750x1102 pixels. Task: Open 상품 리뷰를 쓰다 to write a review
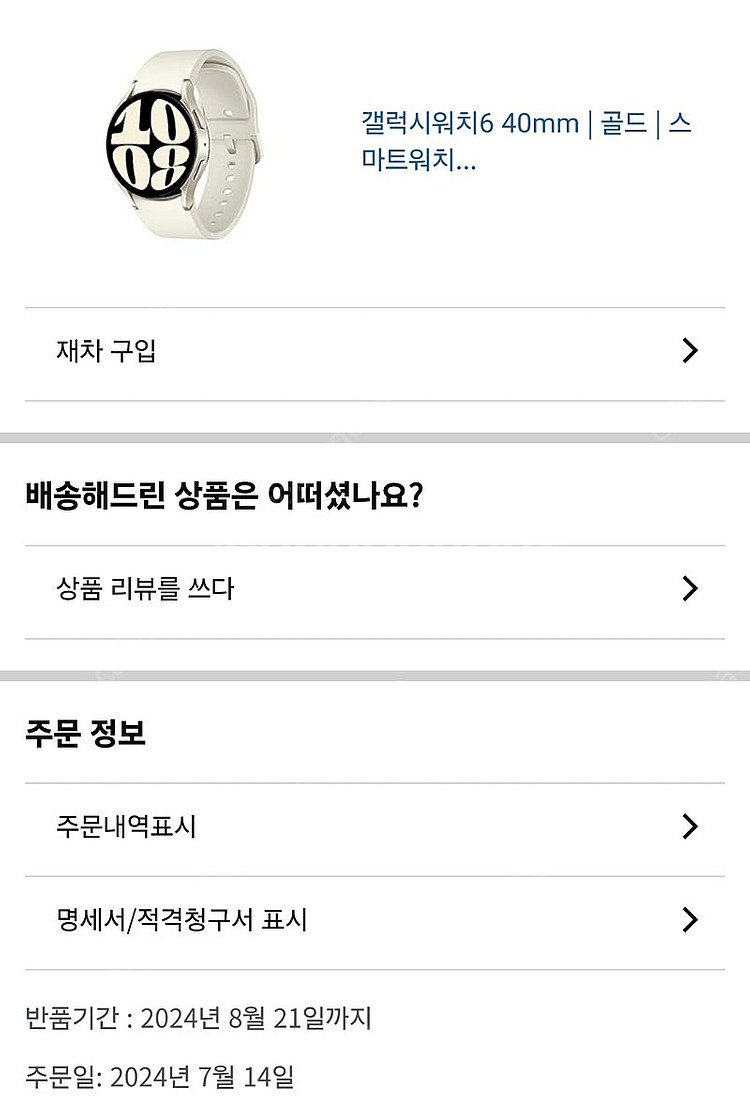[375, 590]
